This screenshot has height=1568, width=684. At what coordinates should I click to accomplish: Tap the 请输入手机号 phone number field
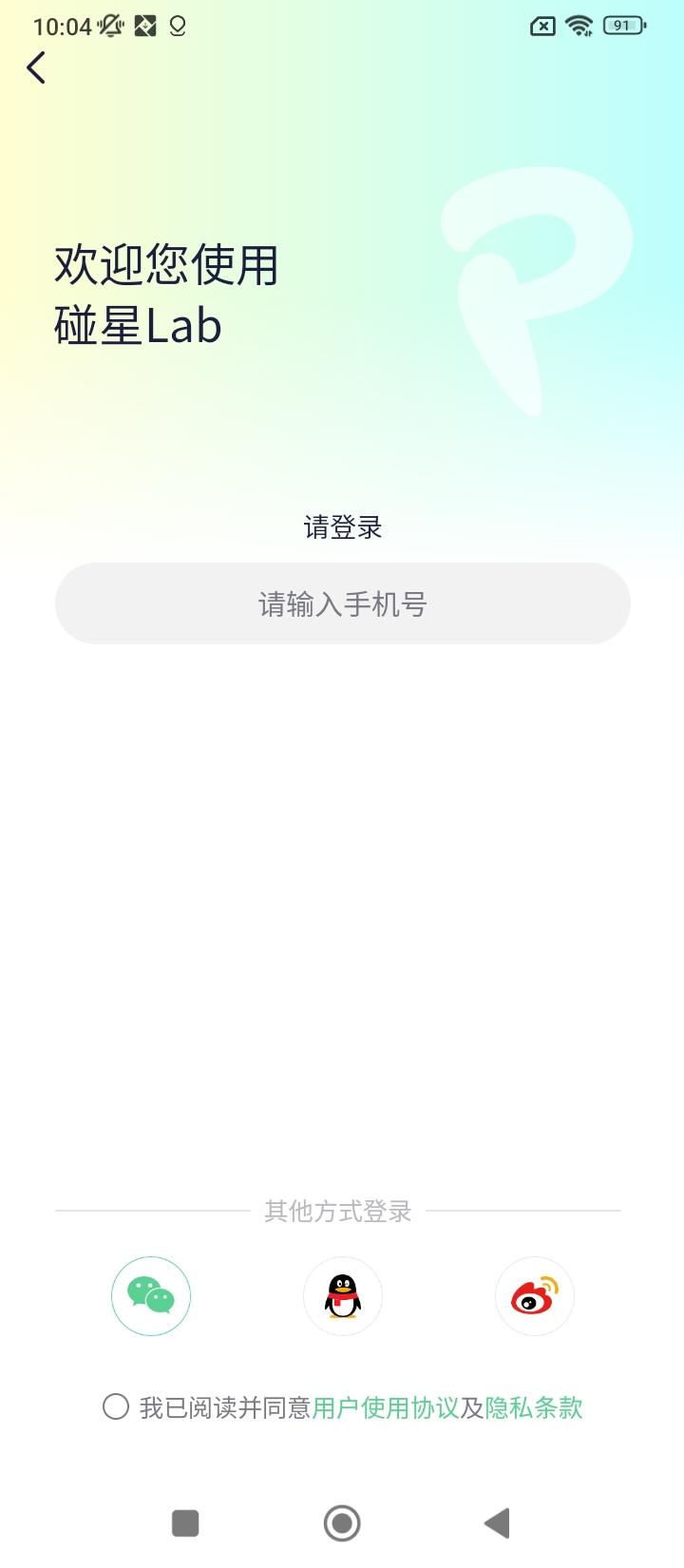pyautogui.click(x=342, y=603)
